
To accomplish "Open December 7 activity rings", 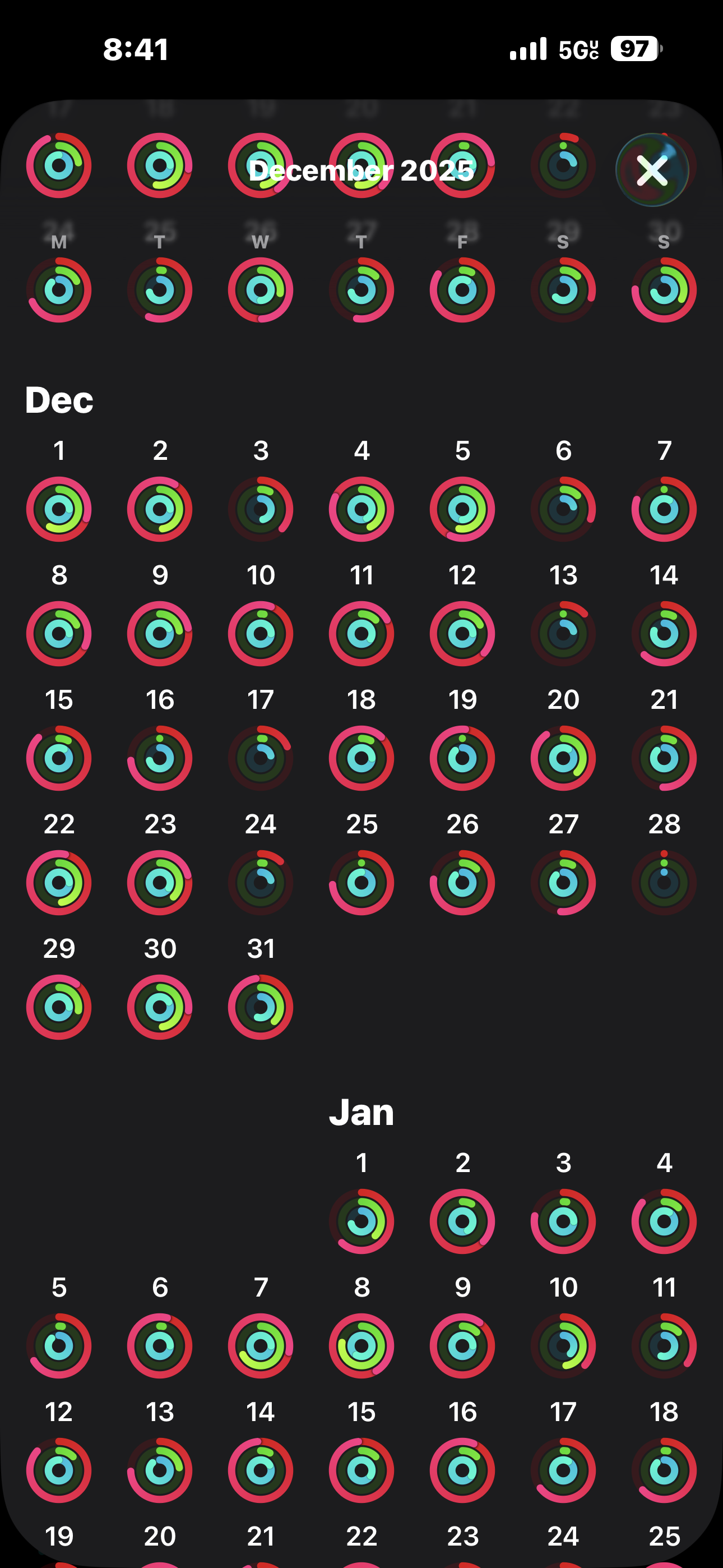I will (665, 510).
